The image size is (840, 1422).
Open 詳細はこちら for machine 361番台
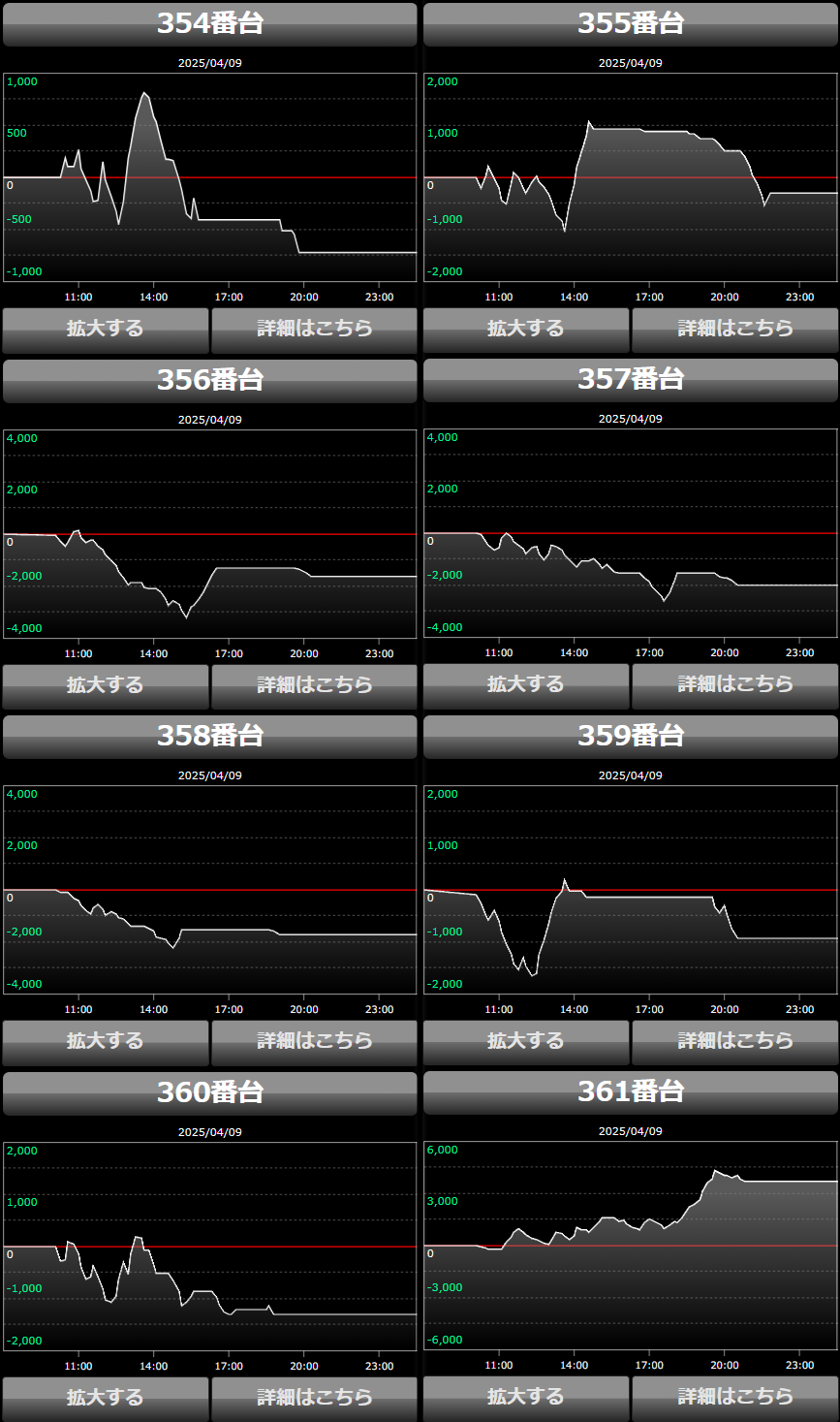tap(735, 1397)
